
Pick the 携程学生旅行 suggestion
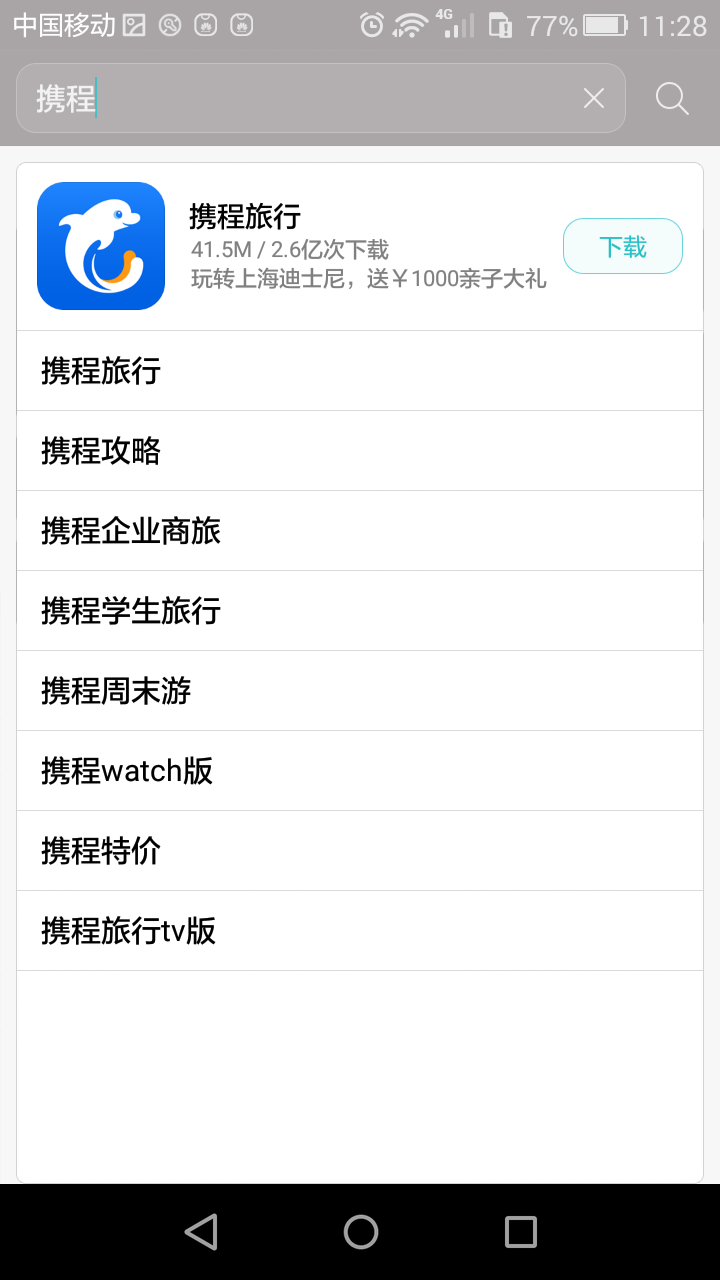tap(360, 611)
